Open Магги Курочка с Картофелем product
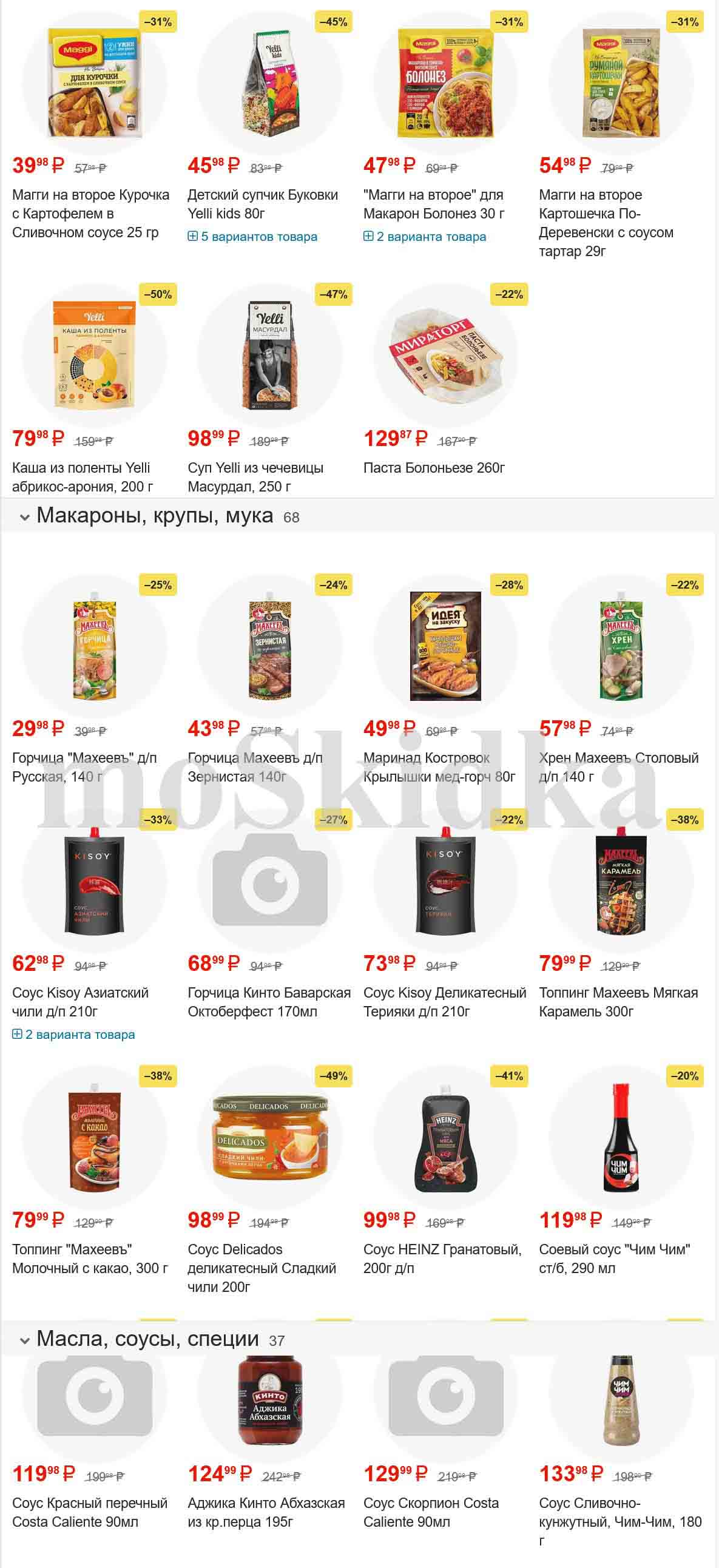Image resolution: width=719 pixels, height=1568 pixels. click(90, 213)
